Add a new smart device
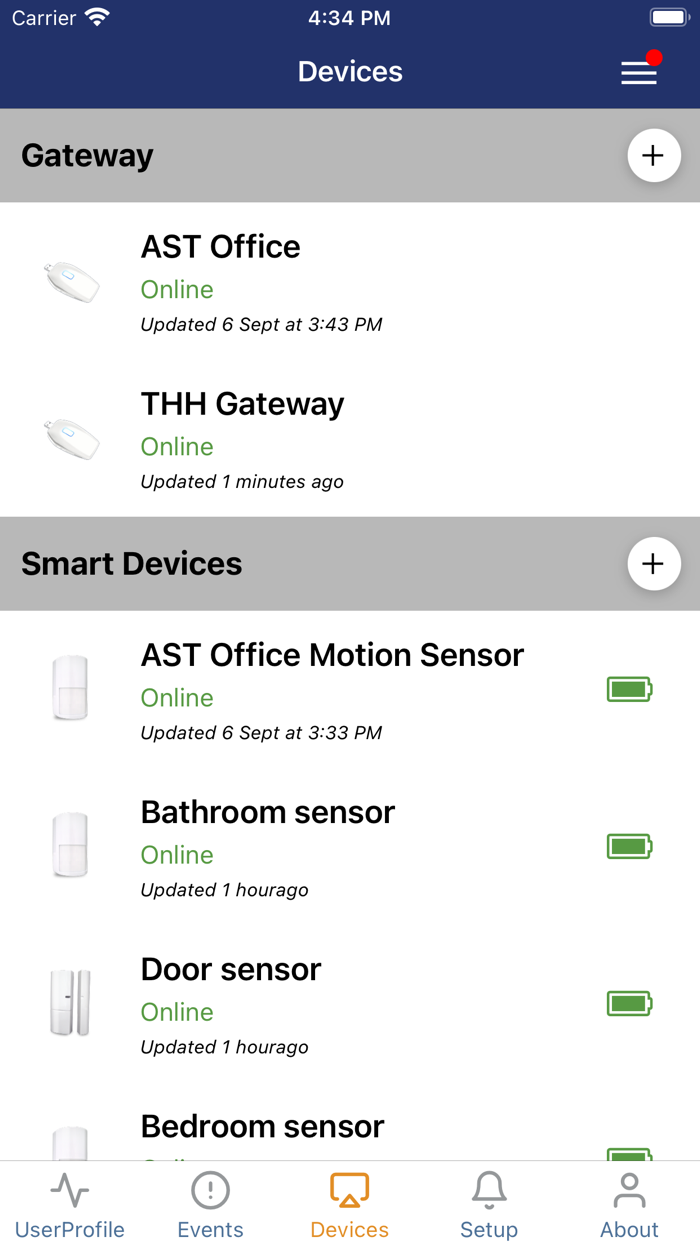700x1244 pixels. coord(654,564)
